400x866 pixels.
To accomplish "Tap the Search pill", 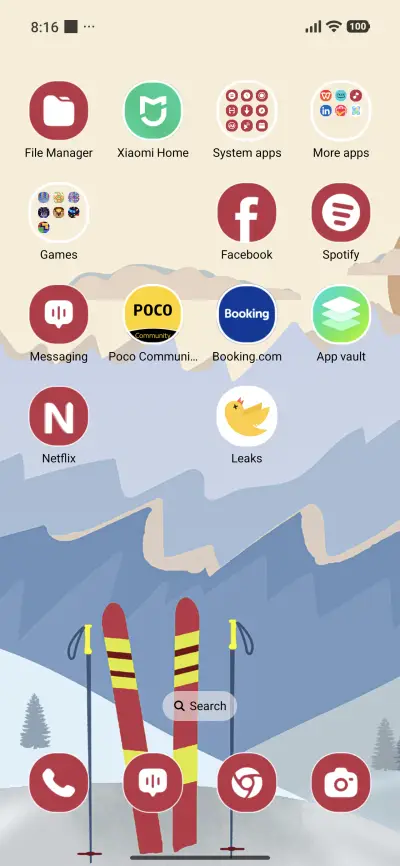I will (x=200, y=706).
